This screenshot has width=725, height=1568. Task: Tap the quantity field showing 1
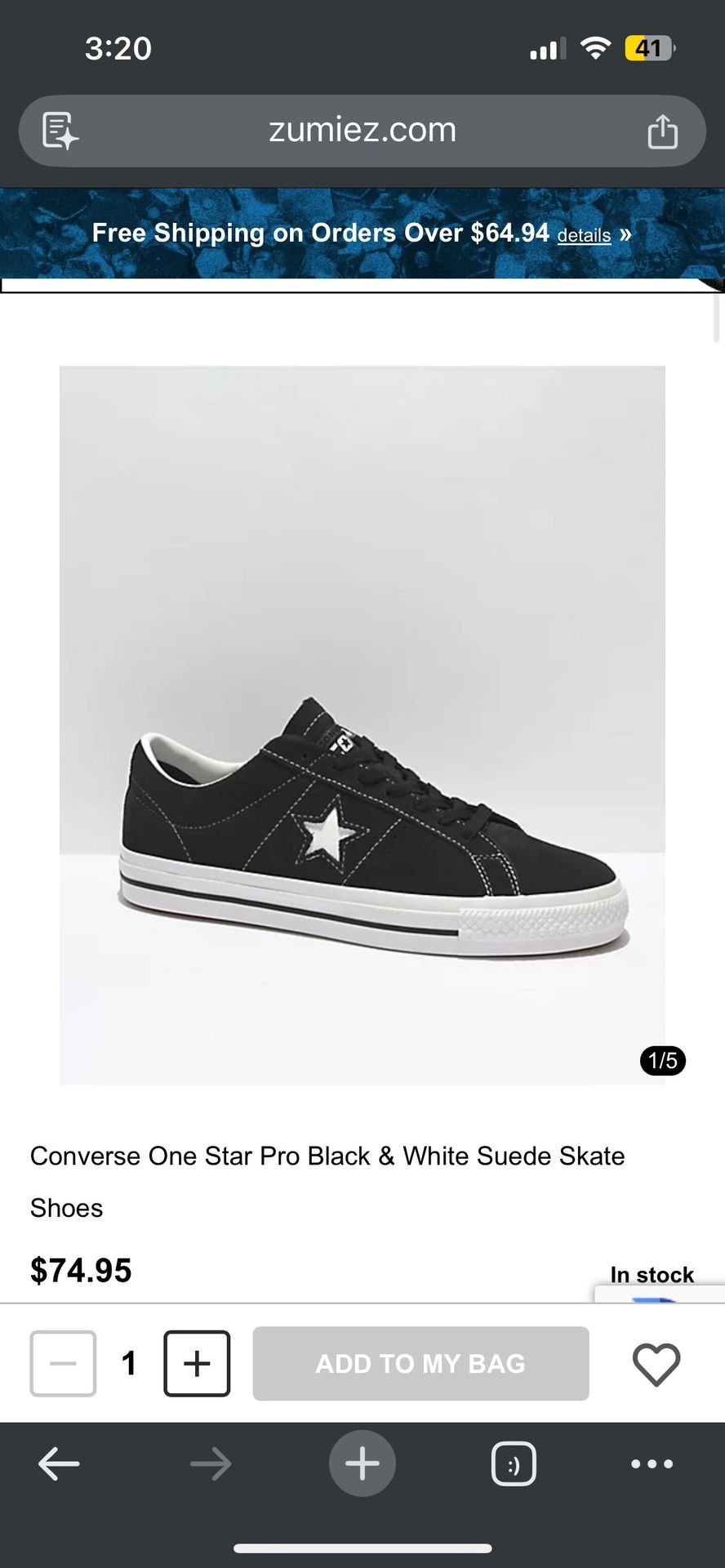(x=128, y=1362)
